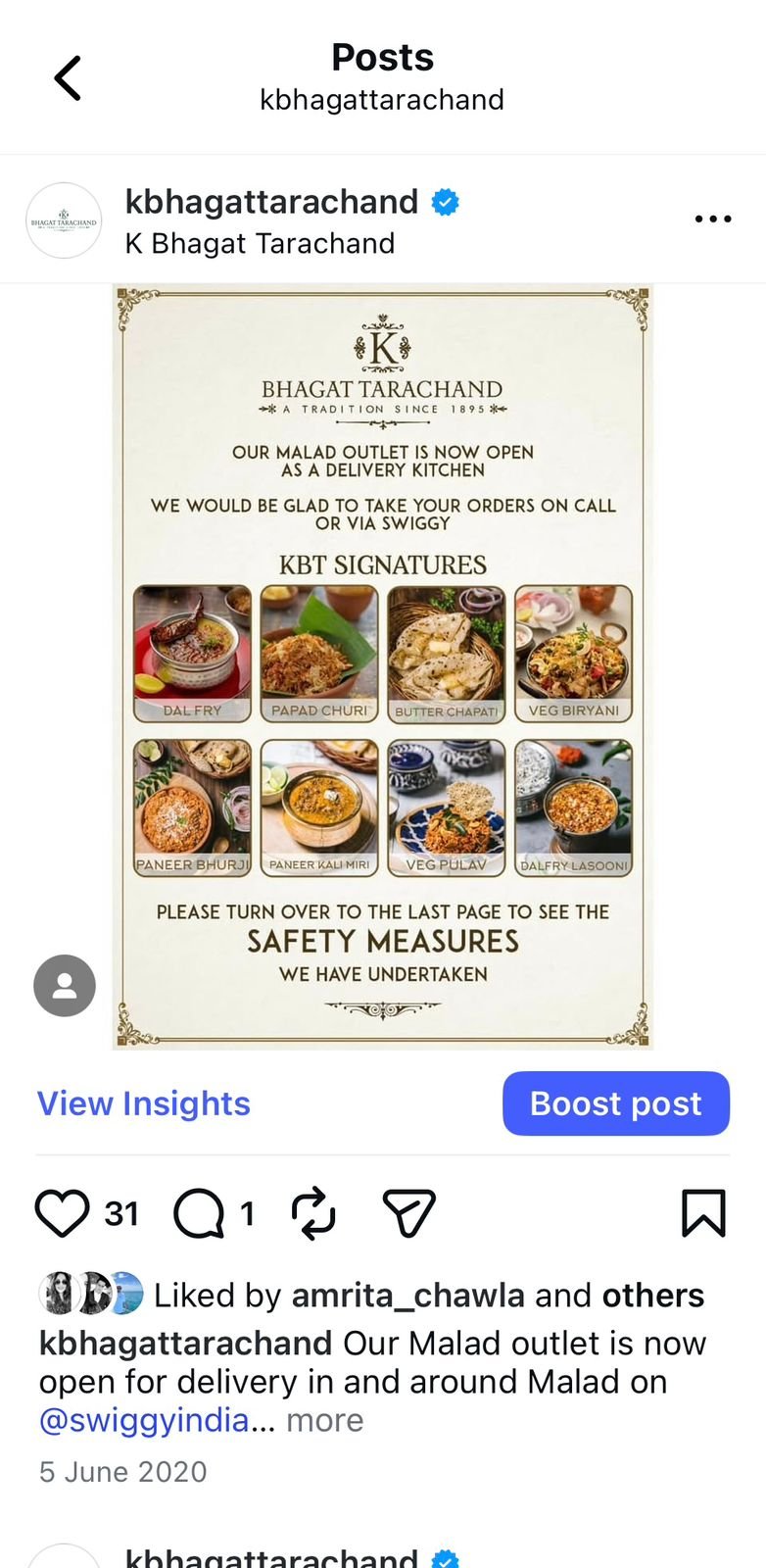Open the @swiggyindia mention in caption
The height and width of the screenshot is (1568, 766).
tap(144, 1420)
